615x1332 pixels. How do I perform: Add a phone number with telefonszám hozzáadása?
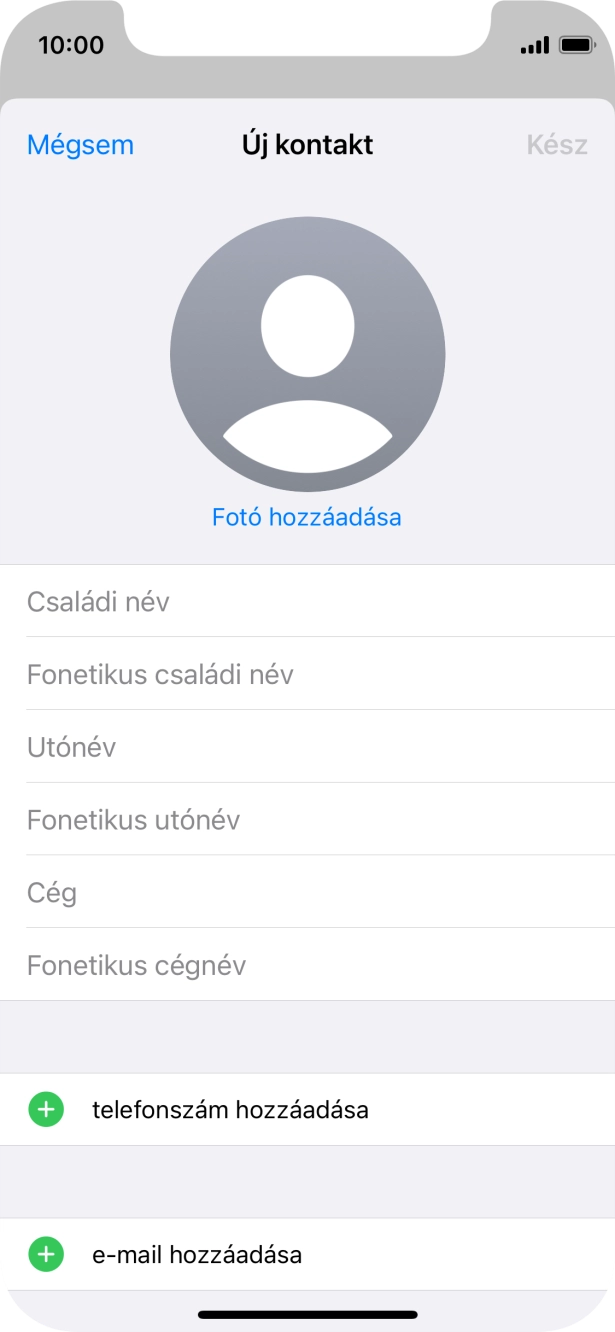pyautogui.click(x=230, y=1109)
